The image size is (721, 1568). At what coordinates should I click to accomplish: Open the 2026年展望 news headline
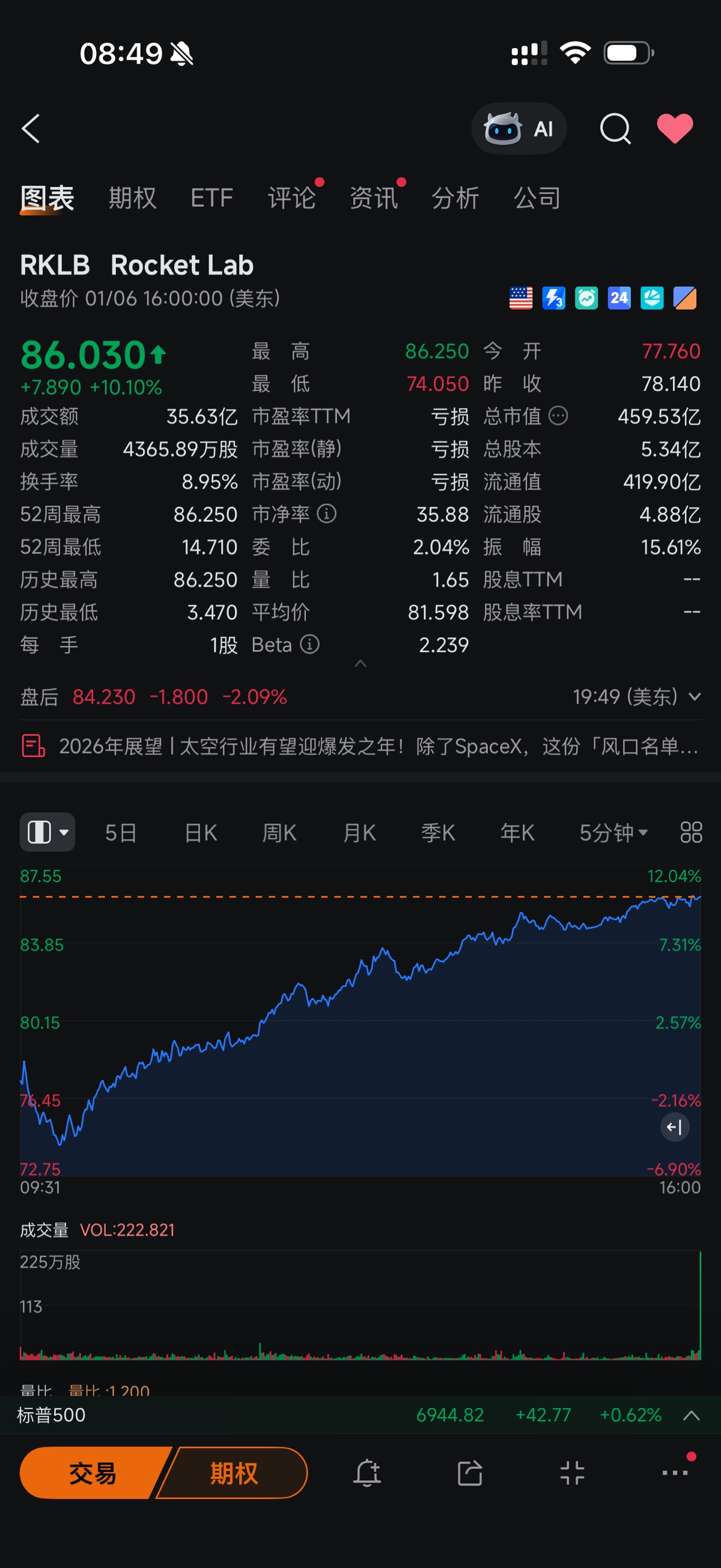click(377, 746)
